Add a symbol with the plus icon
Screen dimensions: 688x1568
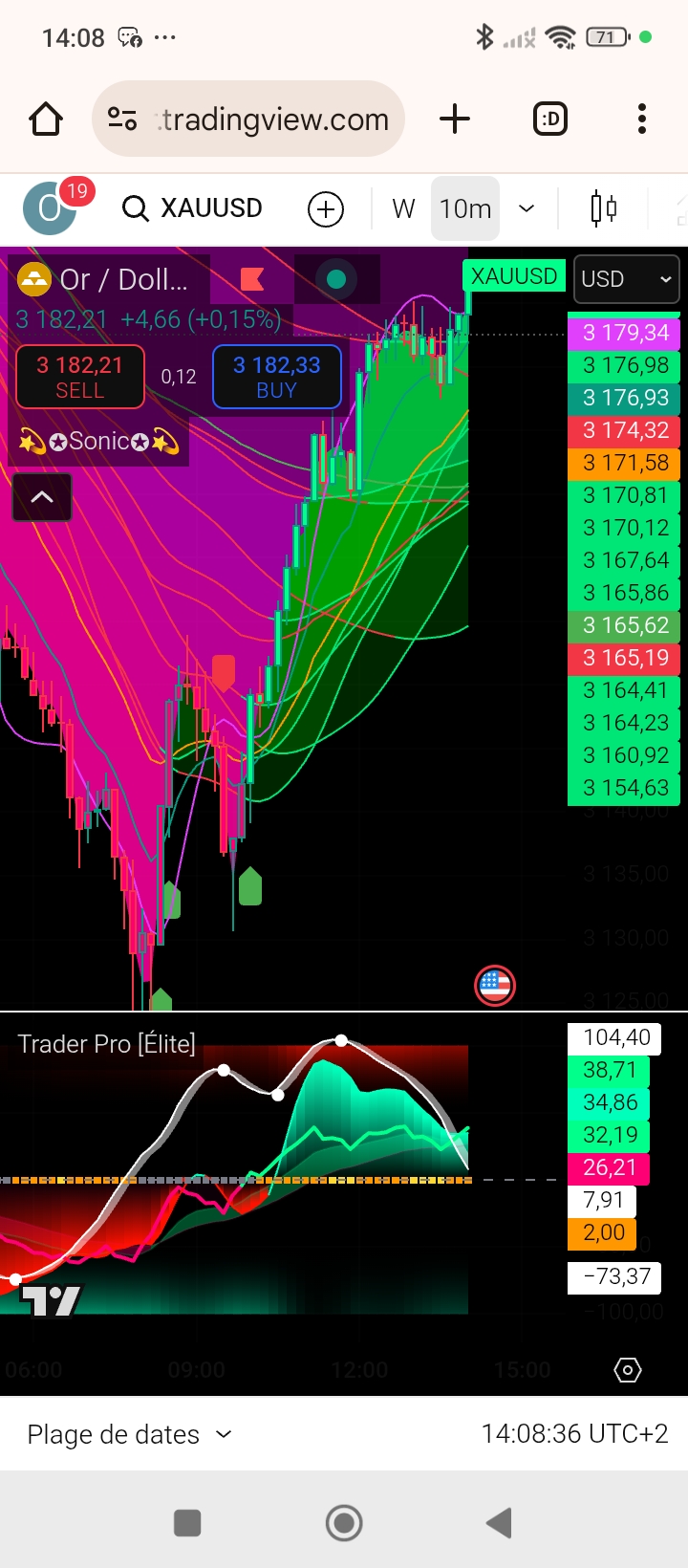(326, 208)
